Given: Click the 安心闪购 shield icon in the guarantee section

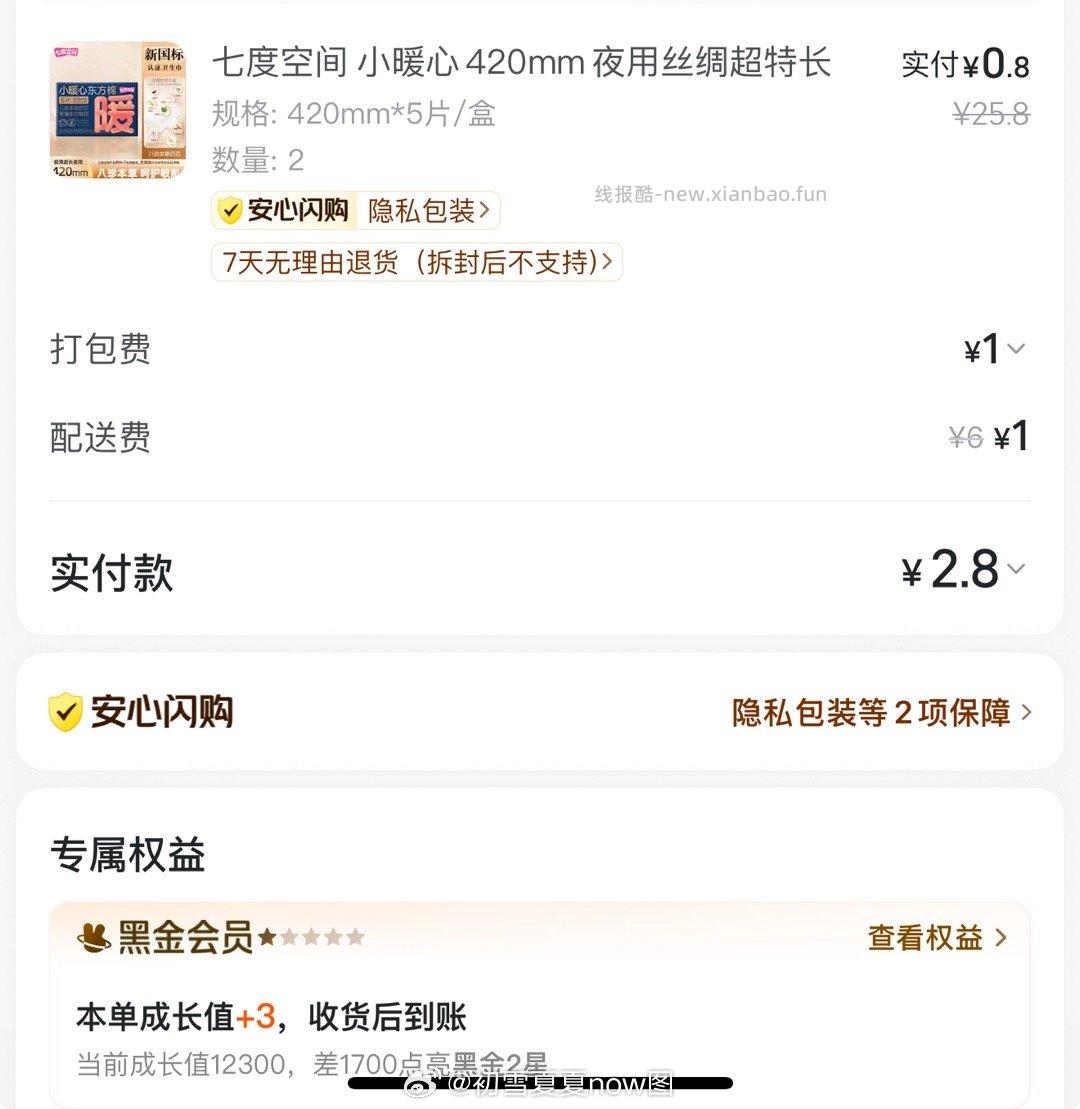Looking at the screenshot, I should coord(67,712).
